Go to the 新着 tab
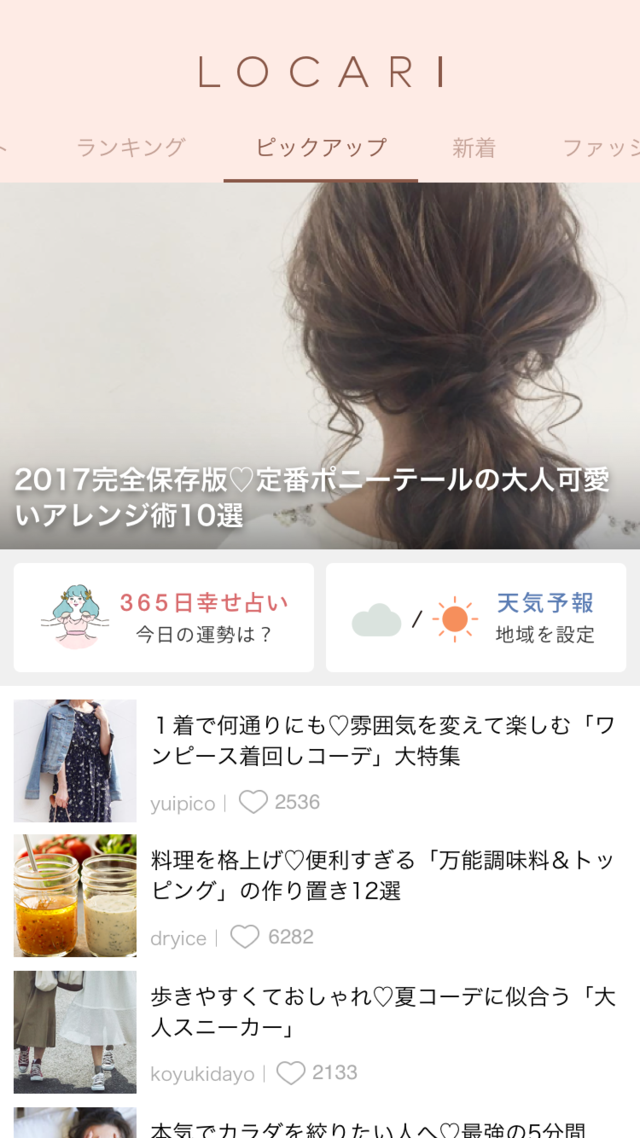Screen dimensions: 640x1138 point(474,148)
